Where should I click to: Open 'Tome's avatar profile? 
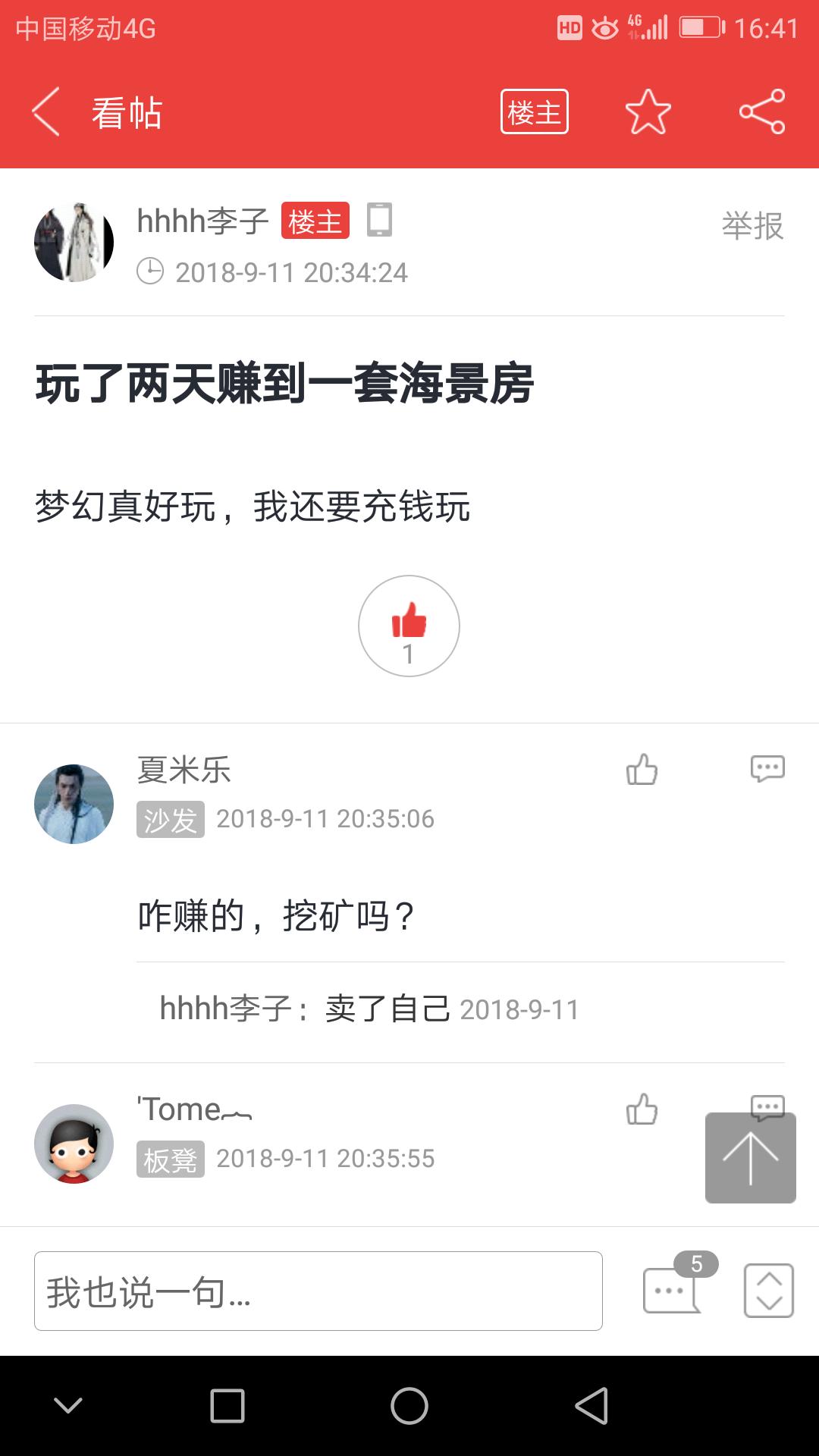(x=74, y=1144)
